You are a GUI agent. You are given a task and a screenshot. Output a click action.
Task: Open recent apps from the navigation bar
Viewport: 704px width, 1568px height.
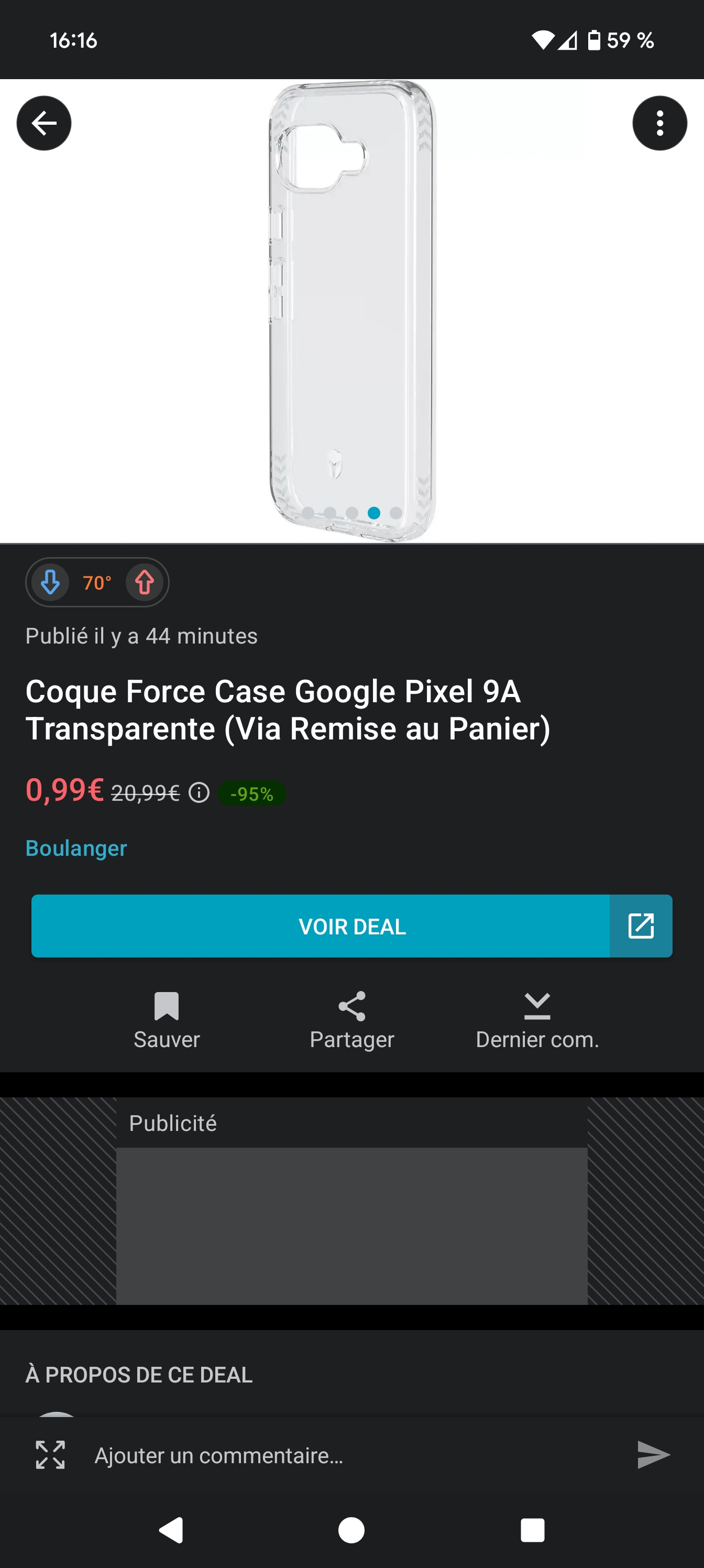[532, 1530]
